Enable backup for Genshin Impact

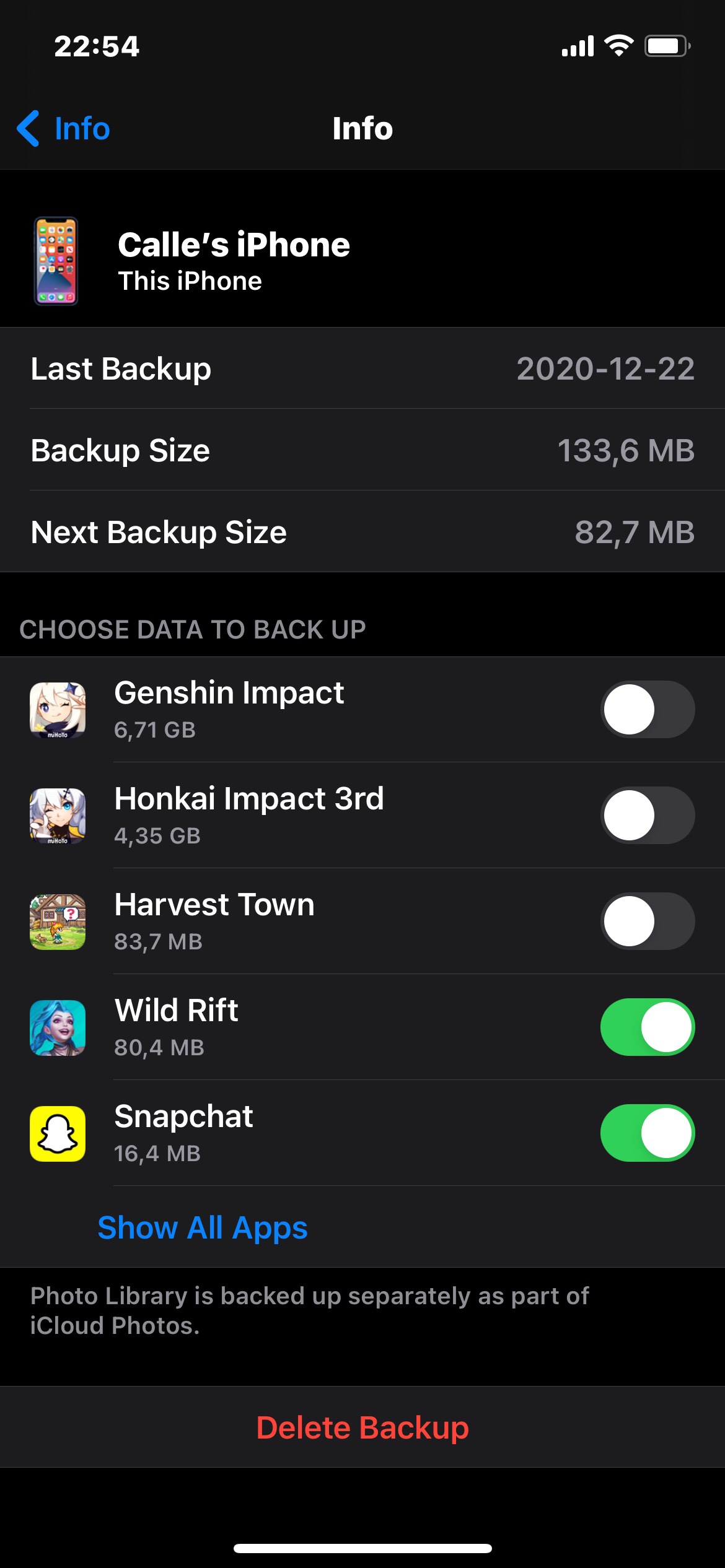coord(647,709)
